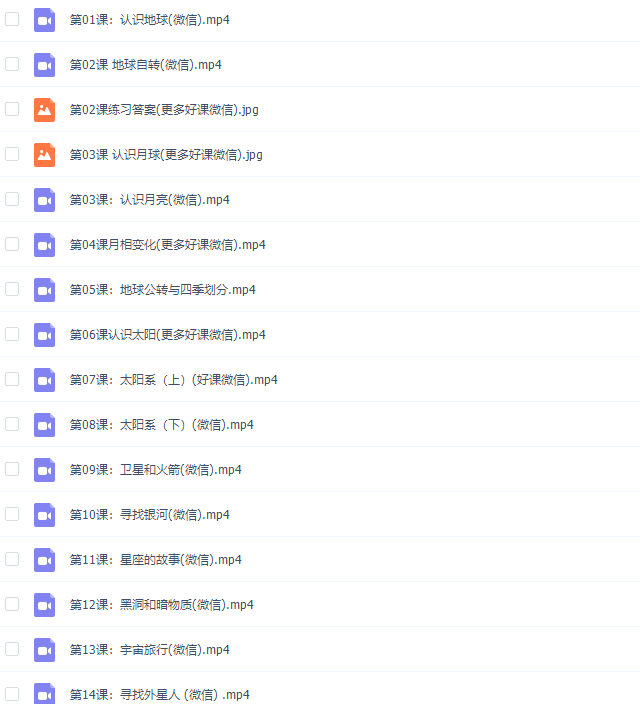
Task: Open 第11课：星座的故事(微信).mp4
Action: tap(155, 560)
